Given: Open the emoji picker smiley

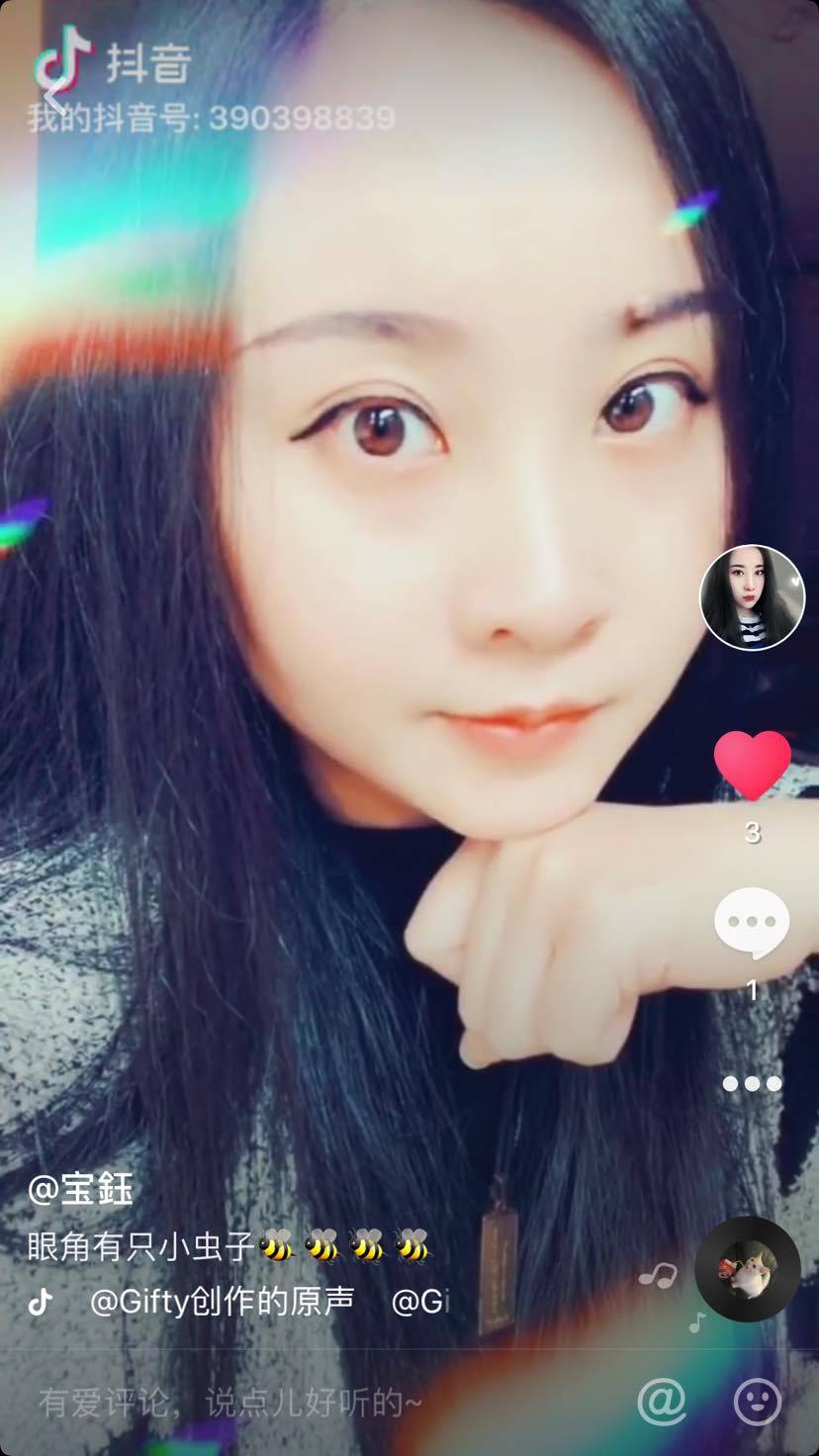Looking at the screenshot, I should tap(758, 1401).
